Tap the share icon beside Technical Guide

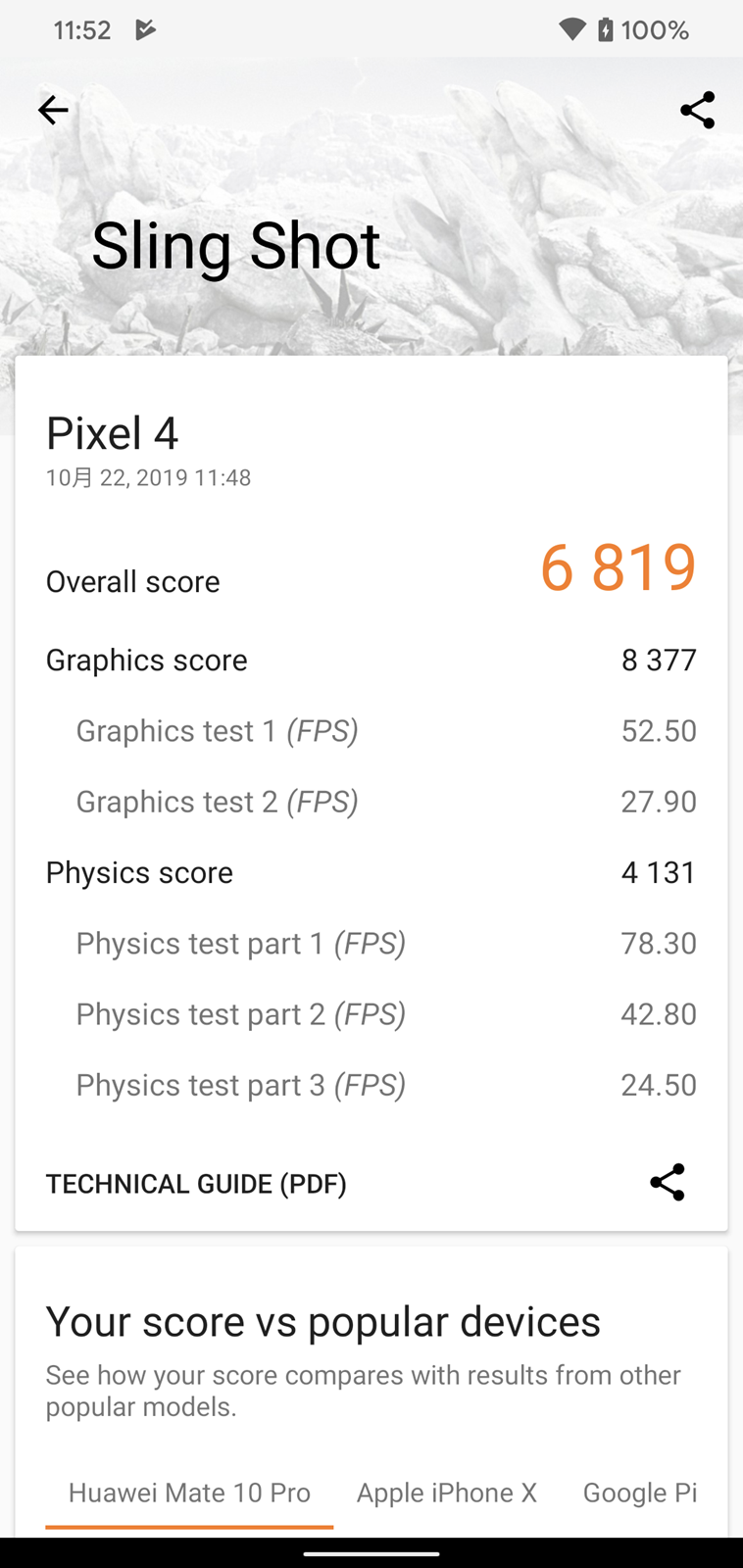(668, 1183)
